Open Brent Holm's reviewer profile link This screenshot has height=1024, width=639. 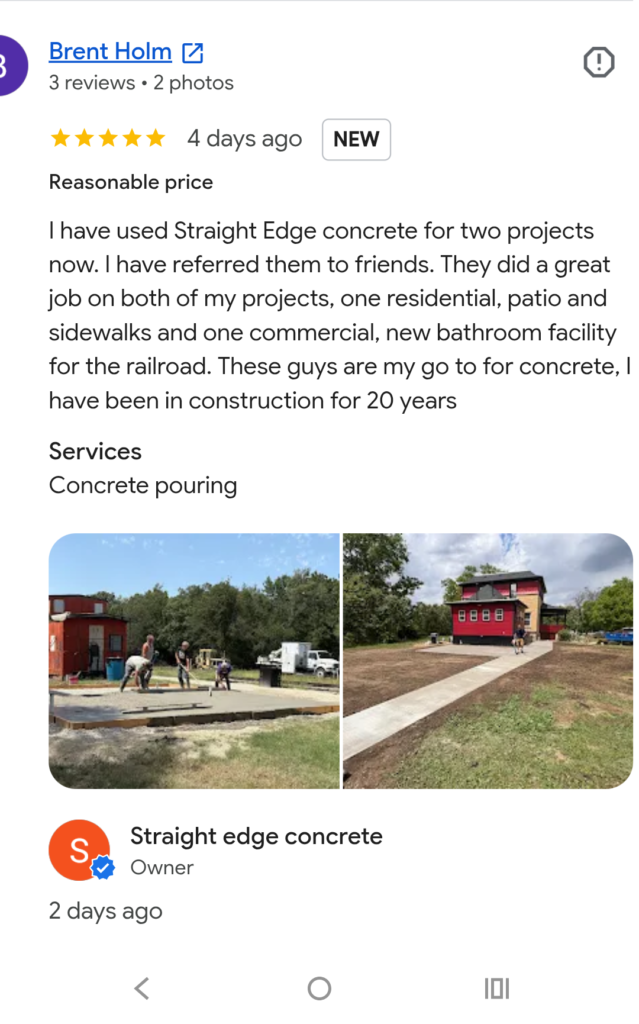126,52
